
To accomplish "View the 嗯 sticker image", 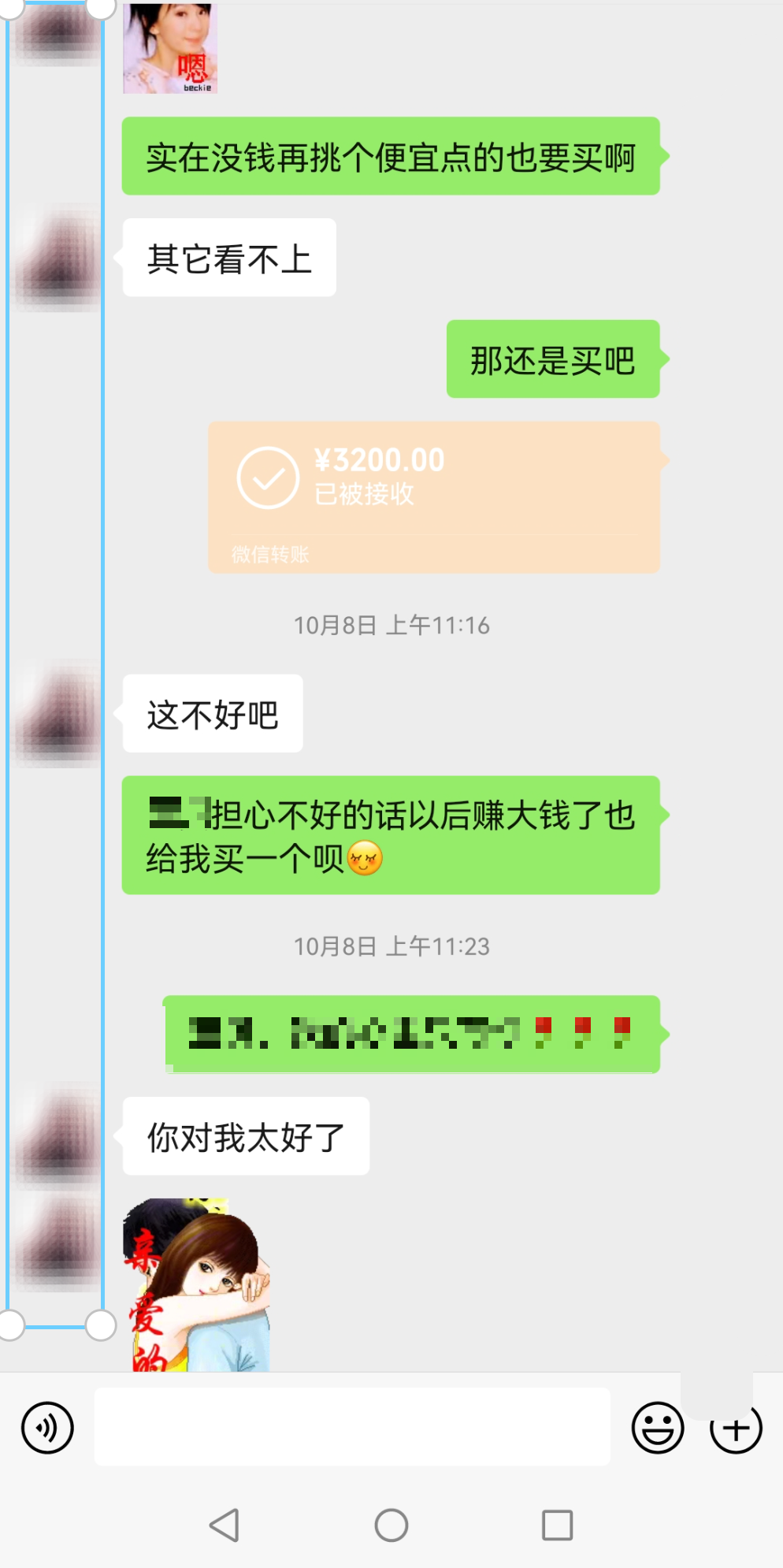I will coord(170,49).
